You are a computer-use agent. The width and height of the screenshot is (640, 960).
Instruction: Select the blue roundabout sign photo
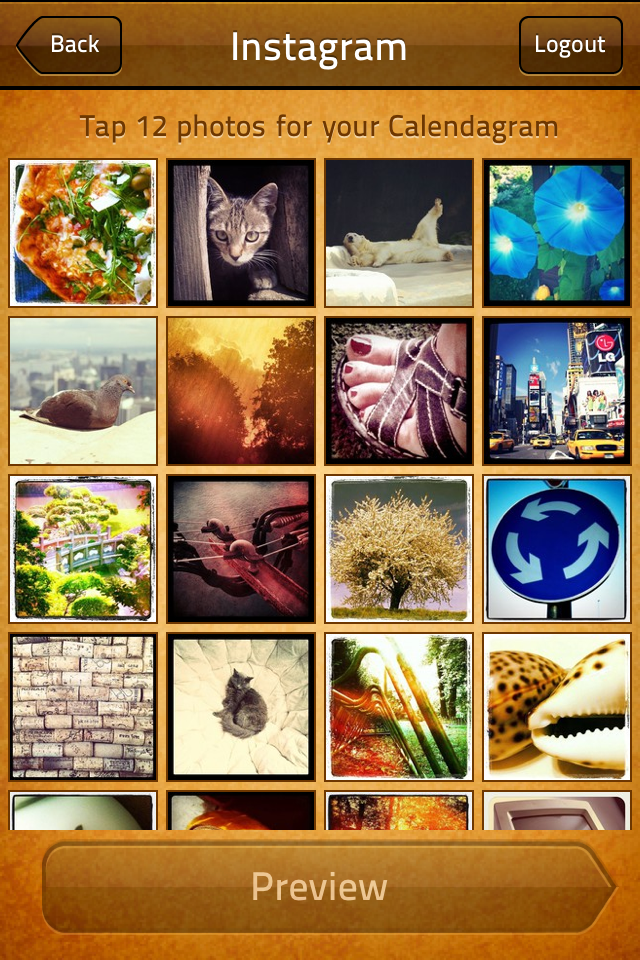tap(557, 549)
